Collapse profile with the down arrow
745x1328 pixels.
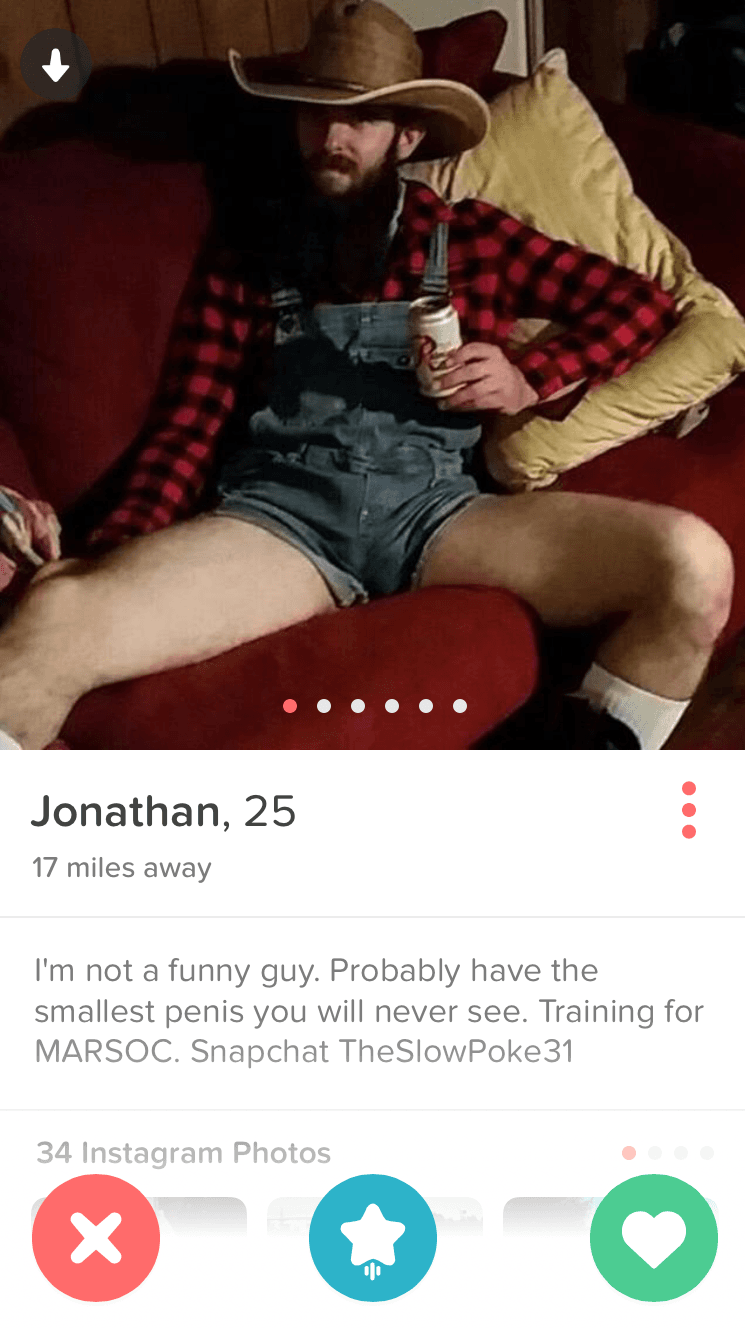[x=56, y=66]
